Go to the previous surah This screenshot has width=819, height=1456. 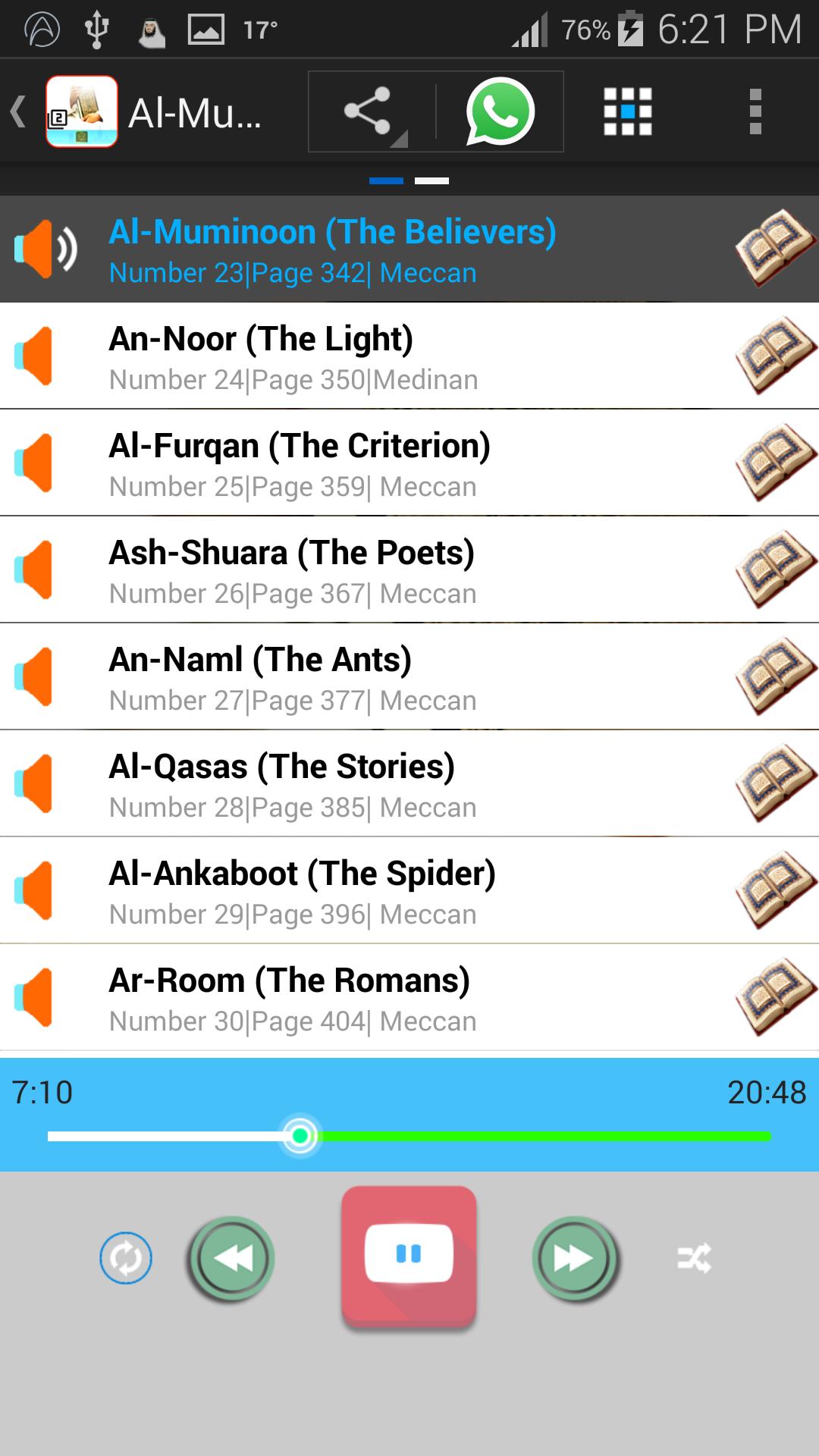point(231,1259)
